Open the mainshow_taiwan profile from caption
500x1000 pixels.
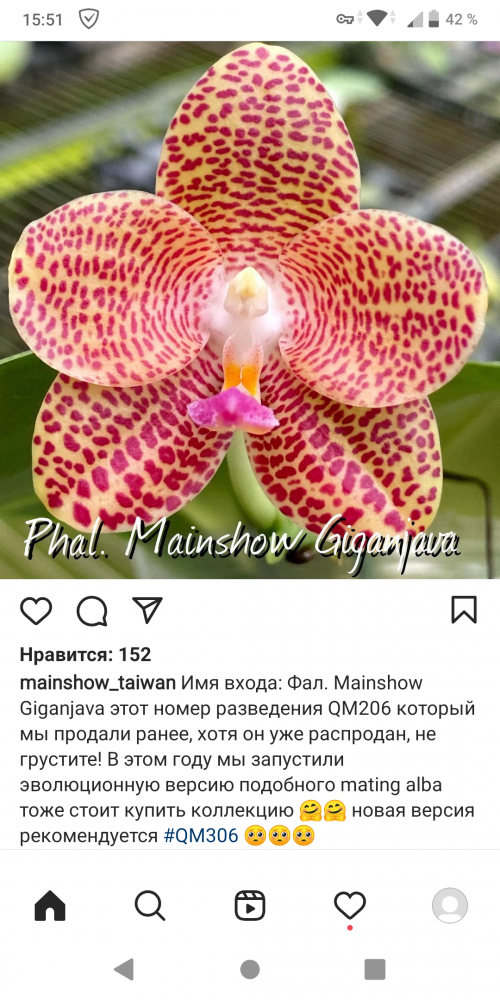(x=98, y=683)
